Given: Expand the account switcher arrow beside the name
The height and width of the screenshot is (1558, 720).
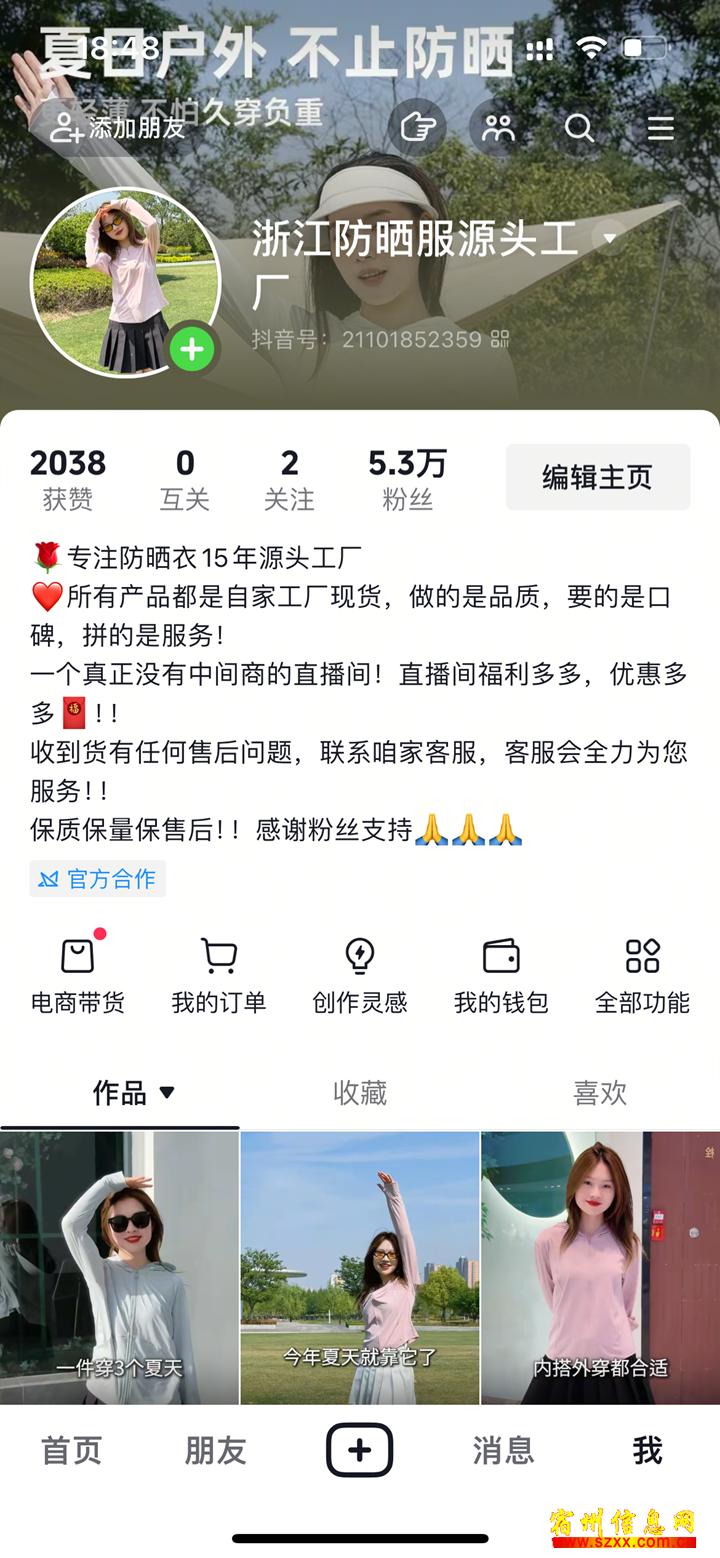Looking at the screenshot, I should click(x=608, y=238).
